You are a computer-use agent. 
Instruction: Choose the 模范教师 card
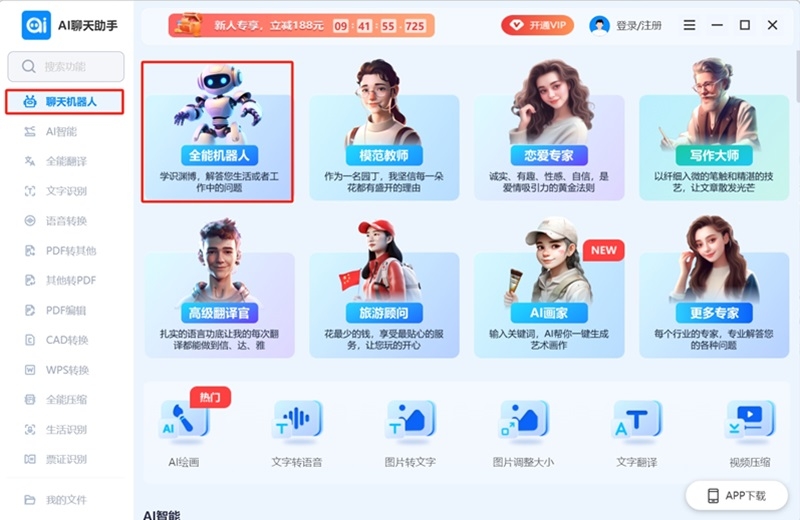pyautogui.click(x=383, y=131)
